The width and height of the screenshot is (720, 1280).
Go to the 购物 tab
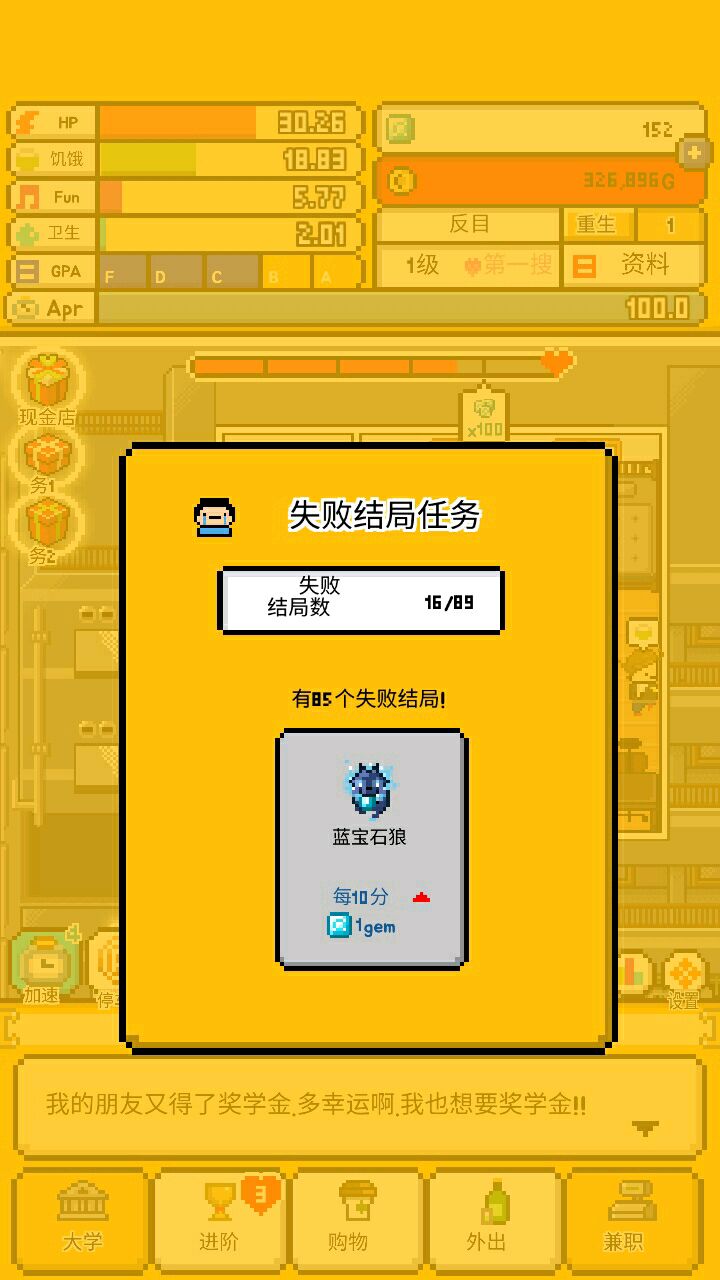(x=358, y=1220)
